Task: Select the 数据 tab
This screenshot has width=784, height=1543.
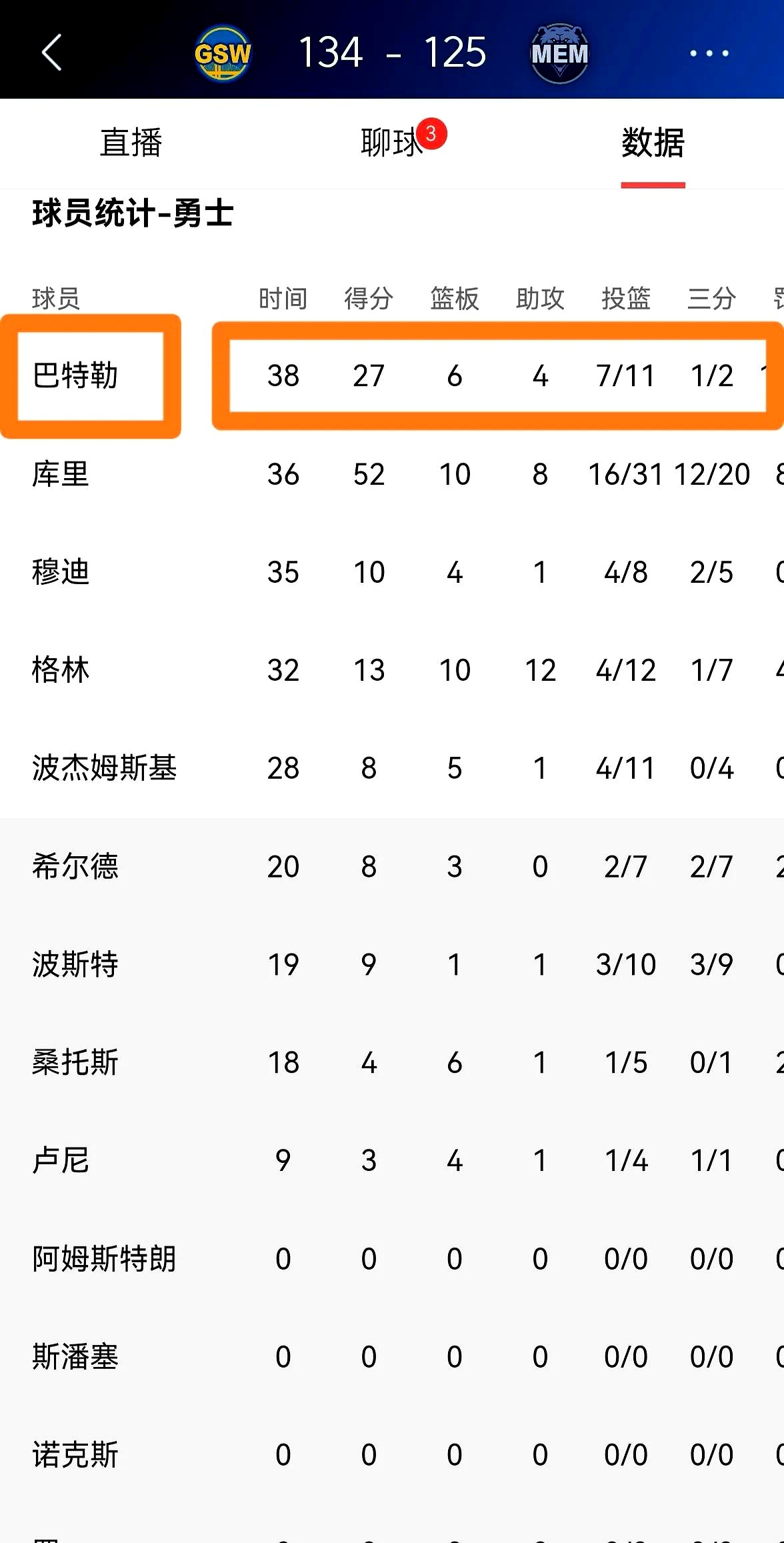Action: 652,144
